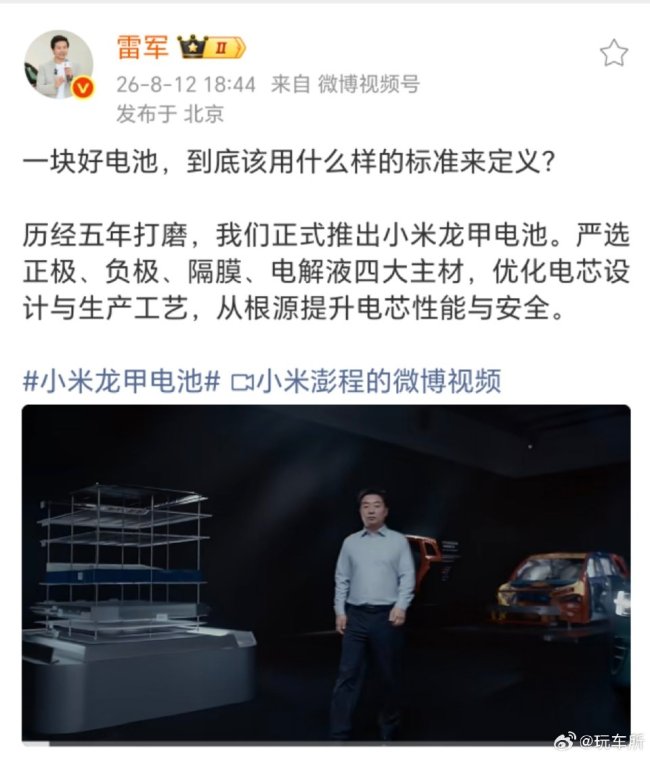The width and height of the screenshot is (650, 757).
Task: Favorite this post with the star icon
Action: (x=614, y=53)
